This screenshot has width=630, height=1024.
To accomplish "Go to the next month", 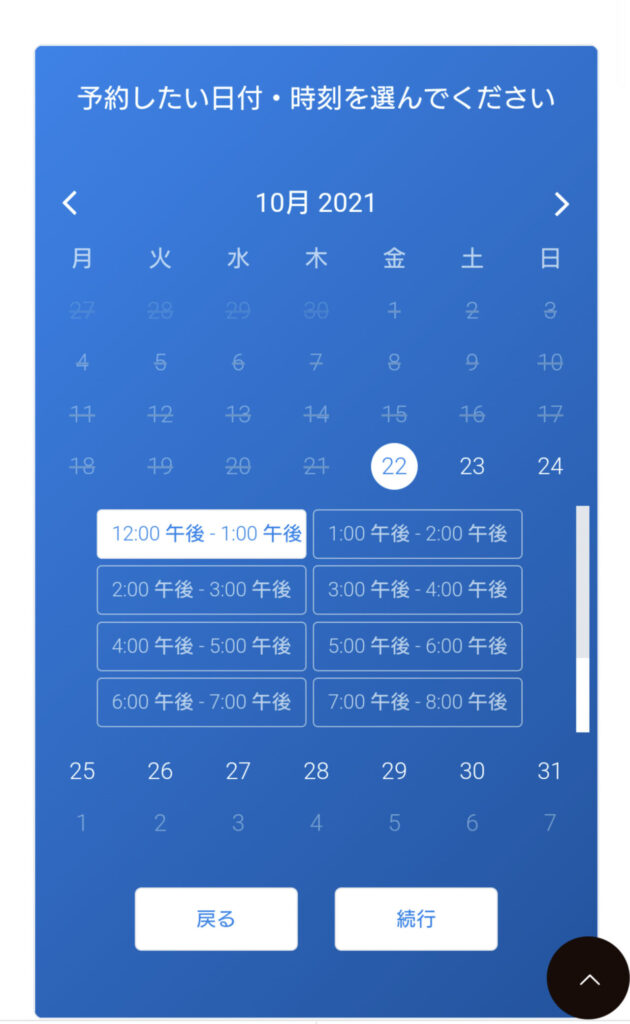I will click(561, 204).
